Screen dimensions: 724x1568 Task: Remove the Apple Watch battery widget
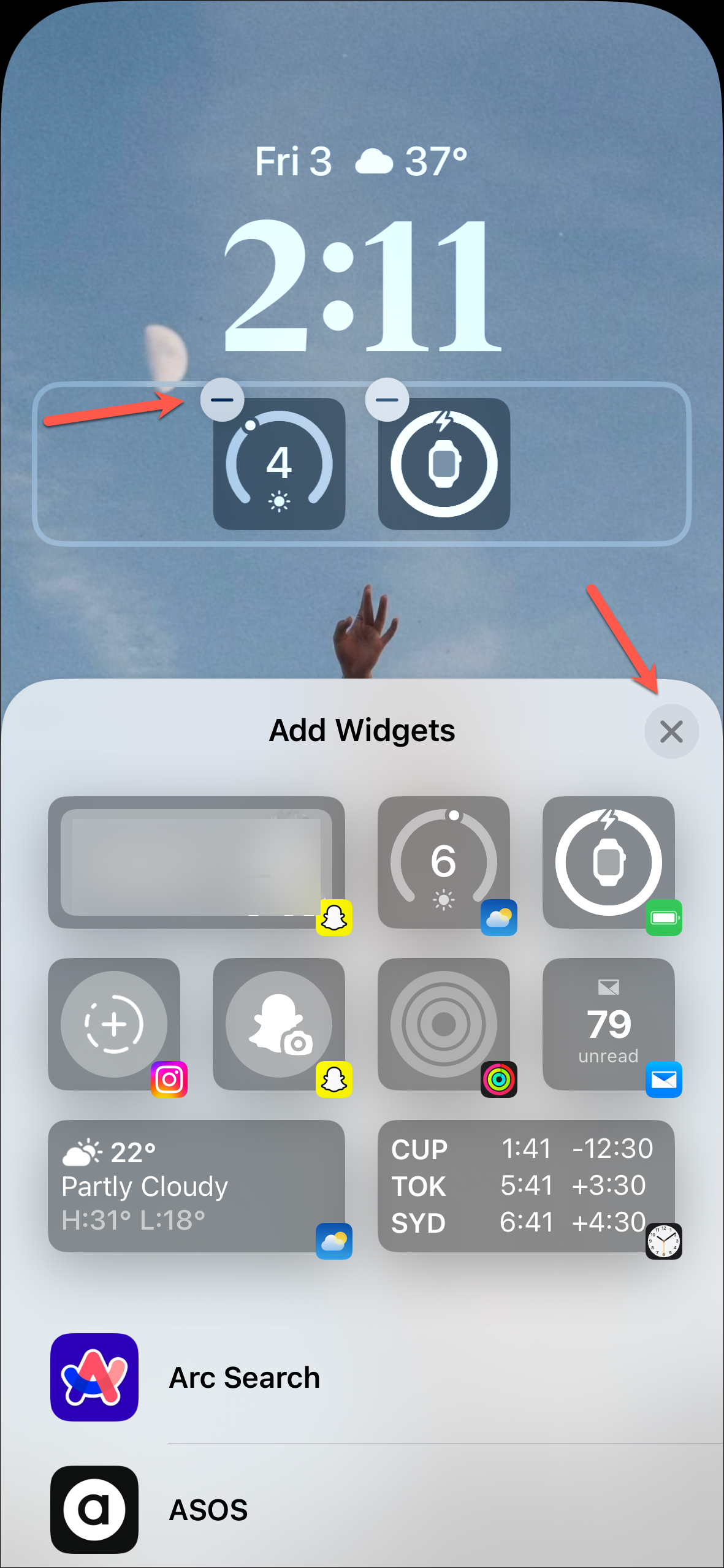387,400
